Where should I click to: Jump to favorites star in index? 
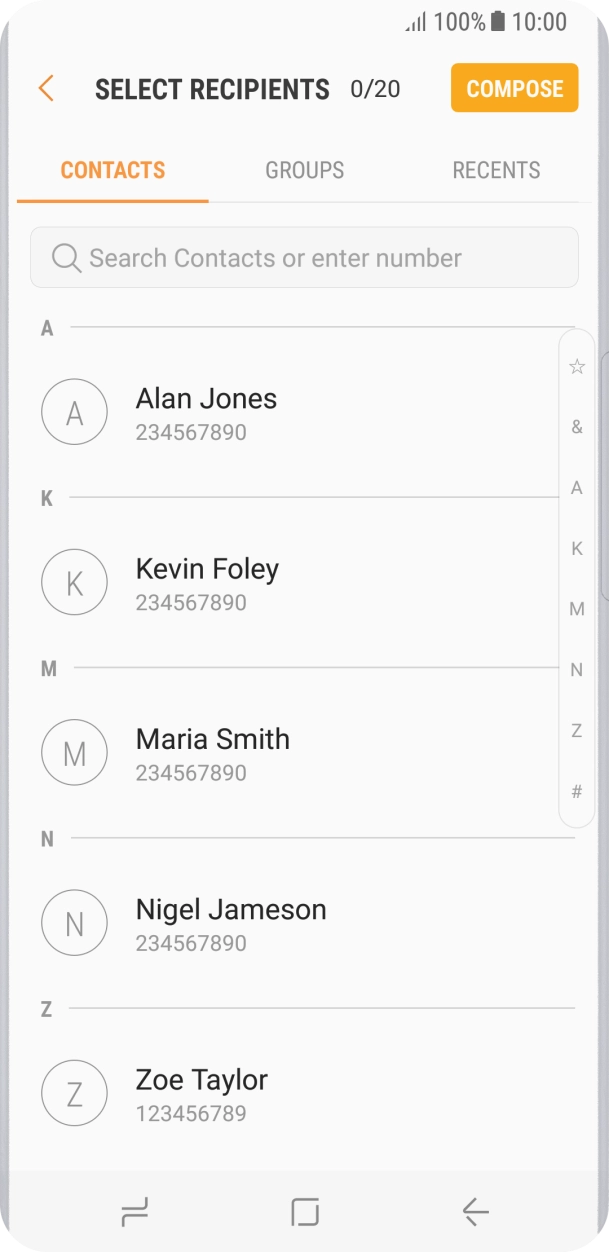tap(577, 367)
